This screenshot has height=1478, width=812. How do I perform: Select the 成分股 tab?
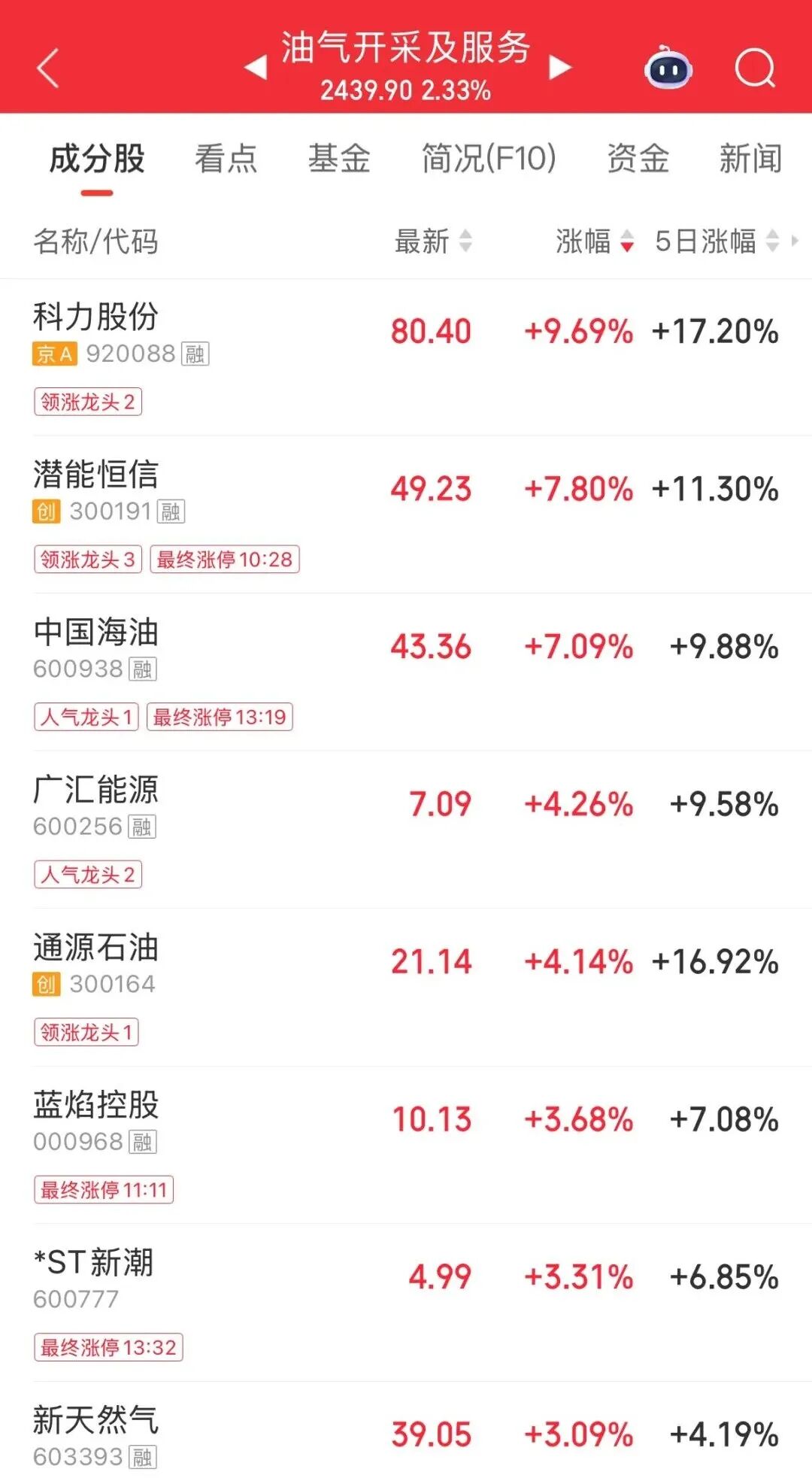pyautogui.click(x=97, y=159)
